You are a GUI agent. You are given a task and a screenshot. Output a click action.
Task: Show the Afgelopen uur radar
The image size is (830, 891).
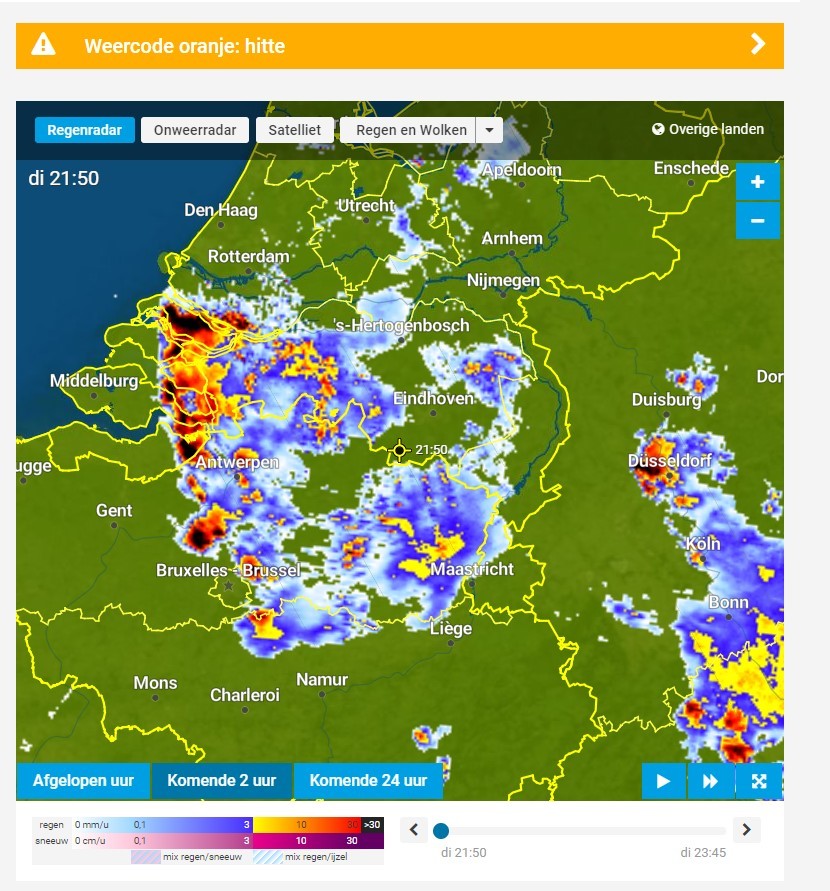click(x=83, y=781)
